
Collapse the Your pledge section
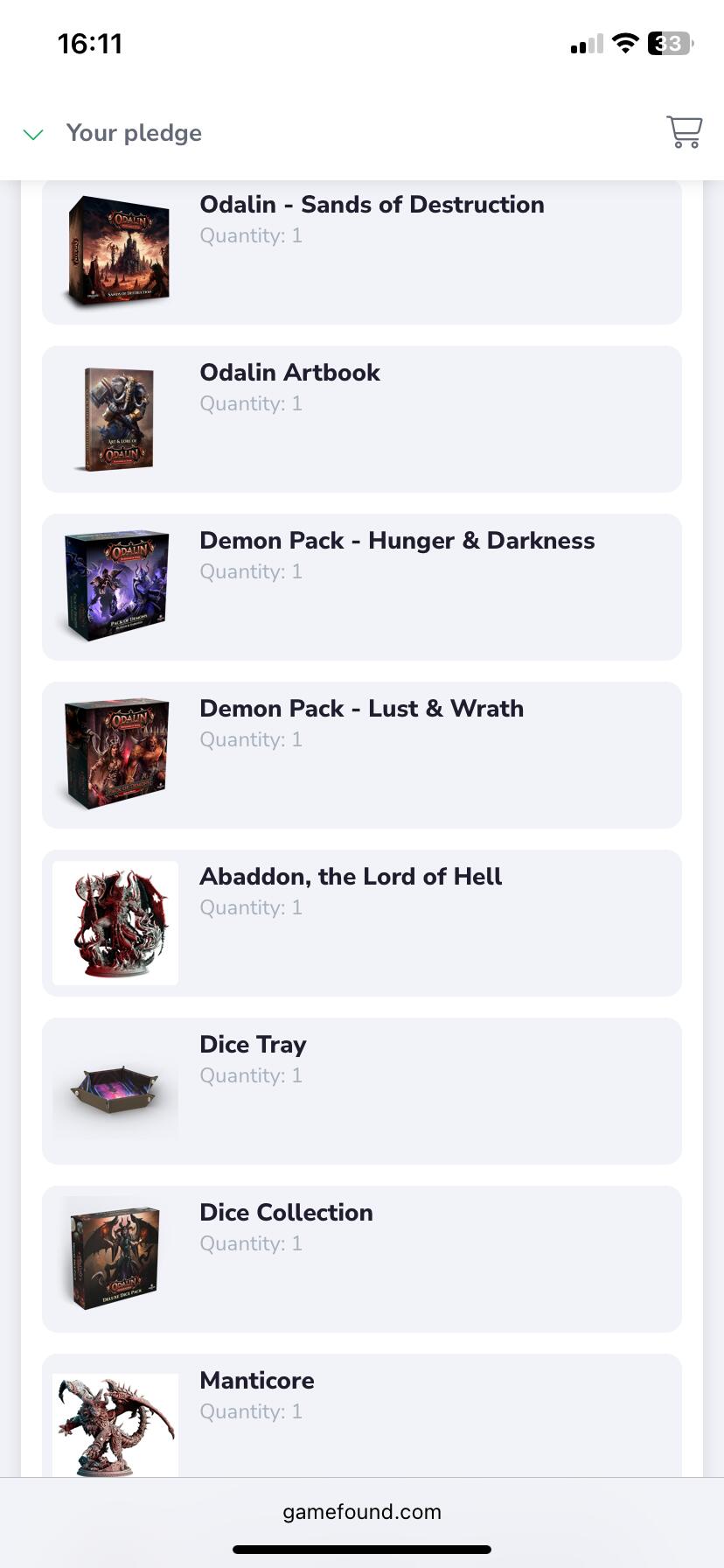(x=33, y=134)
